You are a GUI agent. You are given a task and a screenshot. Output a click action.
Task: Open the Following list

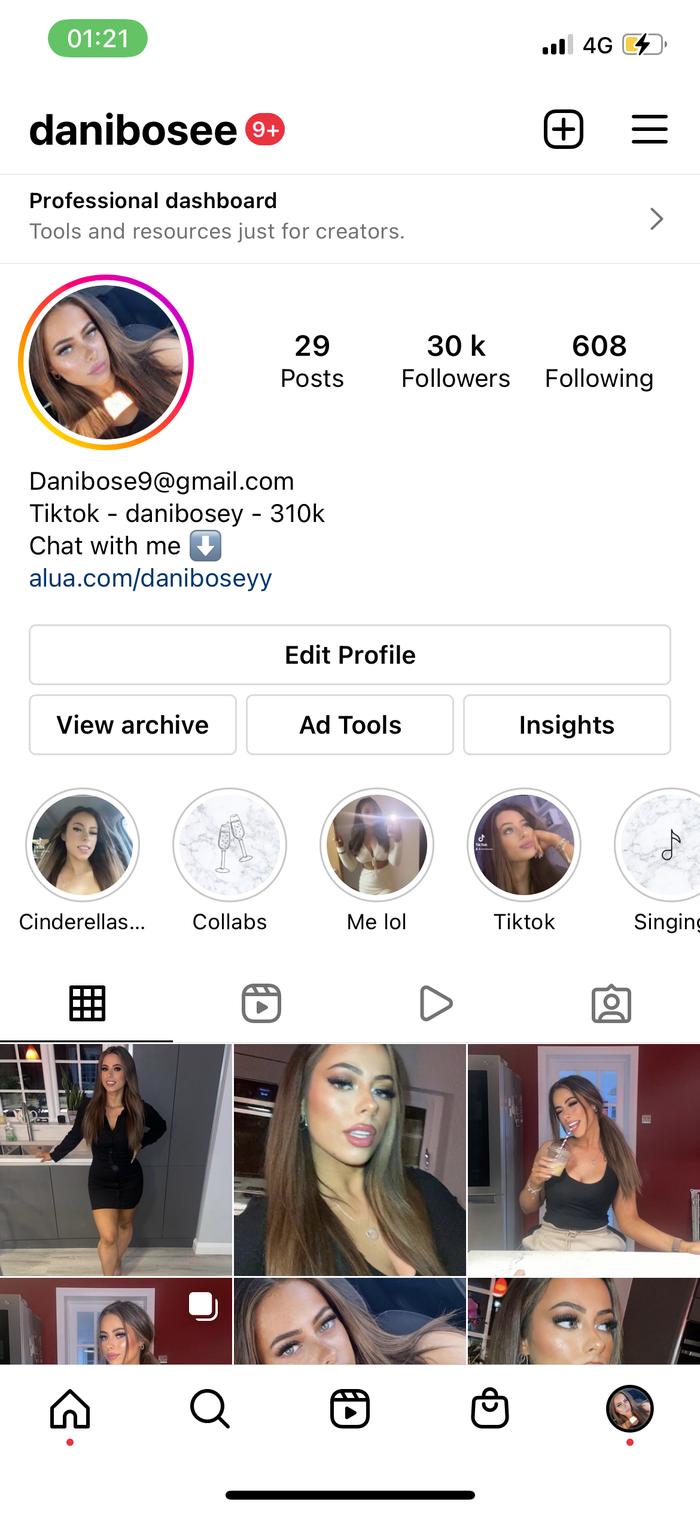599,361
